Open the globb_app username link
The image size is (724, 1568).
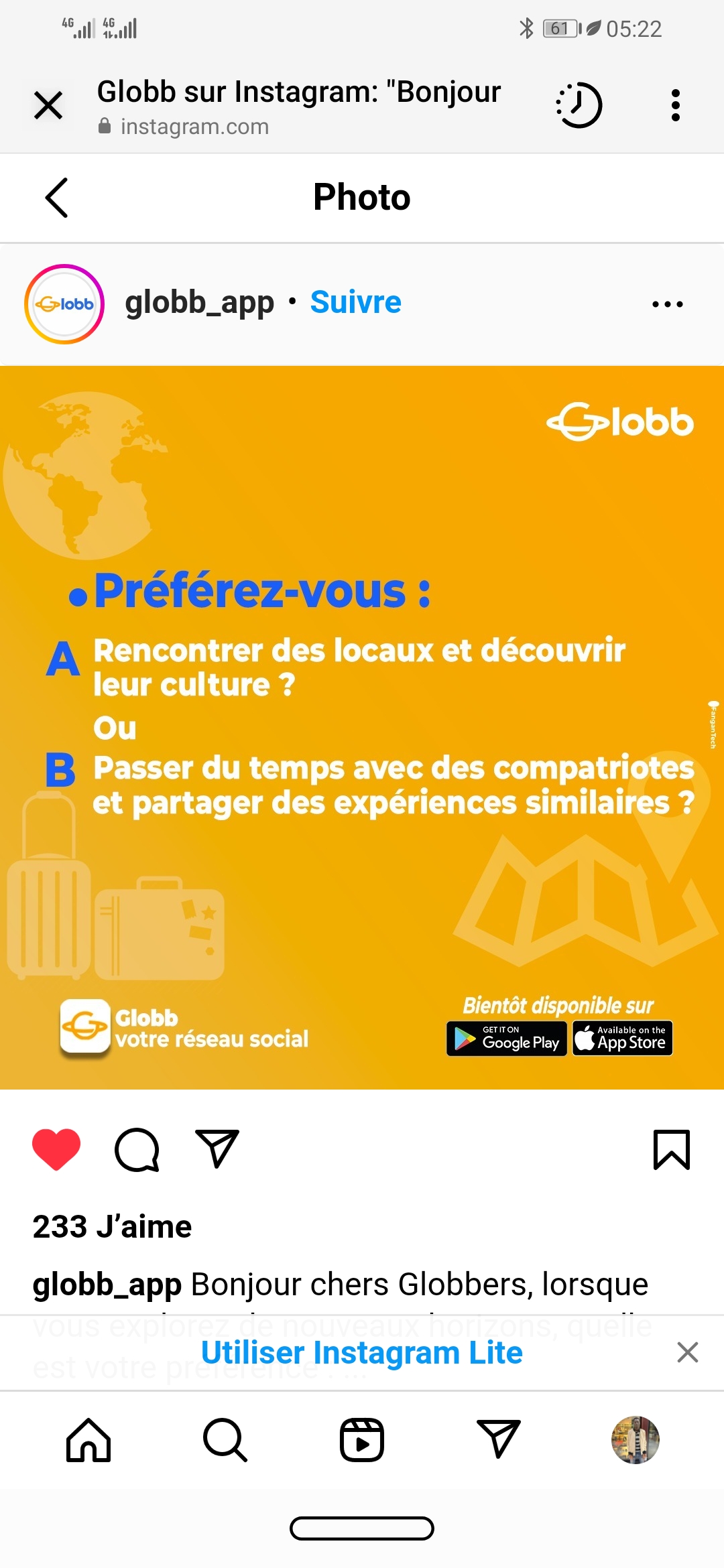click(200, 303)
